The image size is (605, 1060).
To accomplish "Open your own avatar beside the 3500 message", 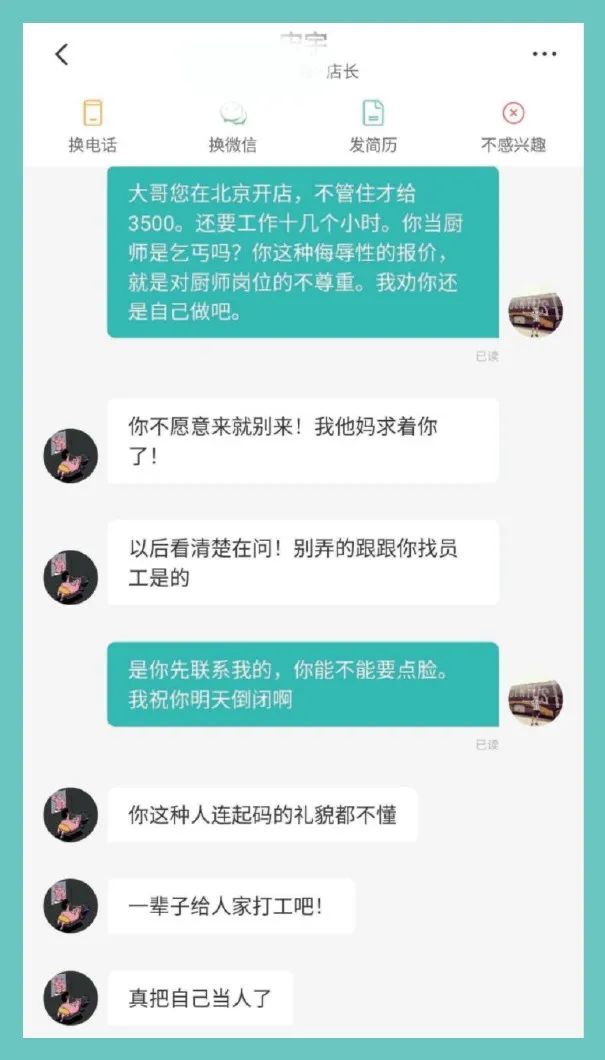I will [535, 311].
